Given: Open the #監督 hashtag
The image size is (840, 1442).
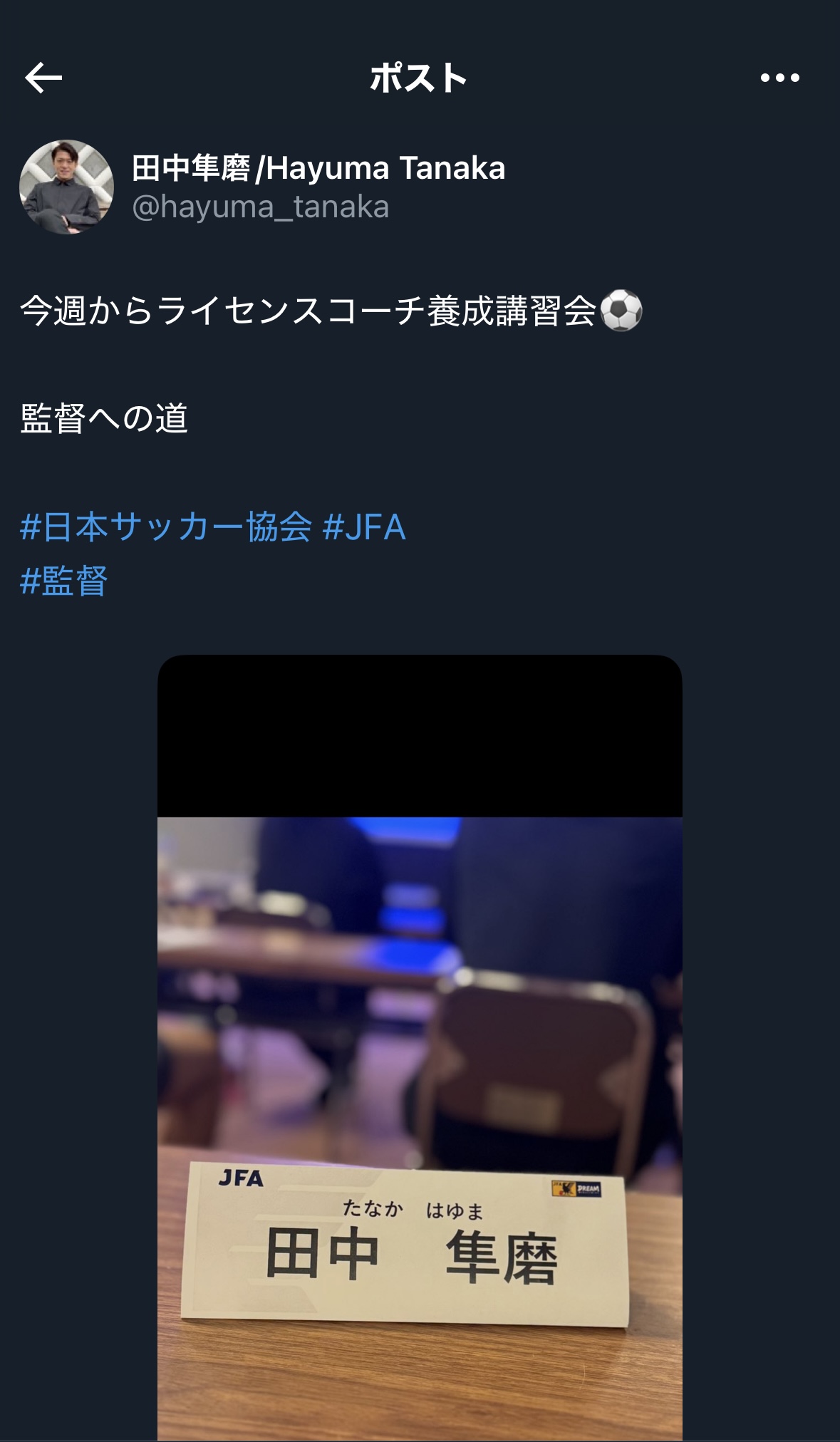Looking at the screenshot, I should 64,581.
